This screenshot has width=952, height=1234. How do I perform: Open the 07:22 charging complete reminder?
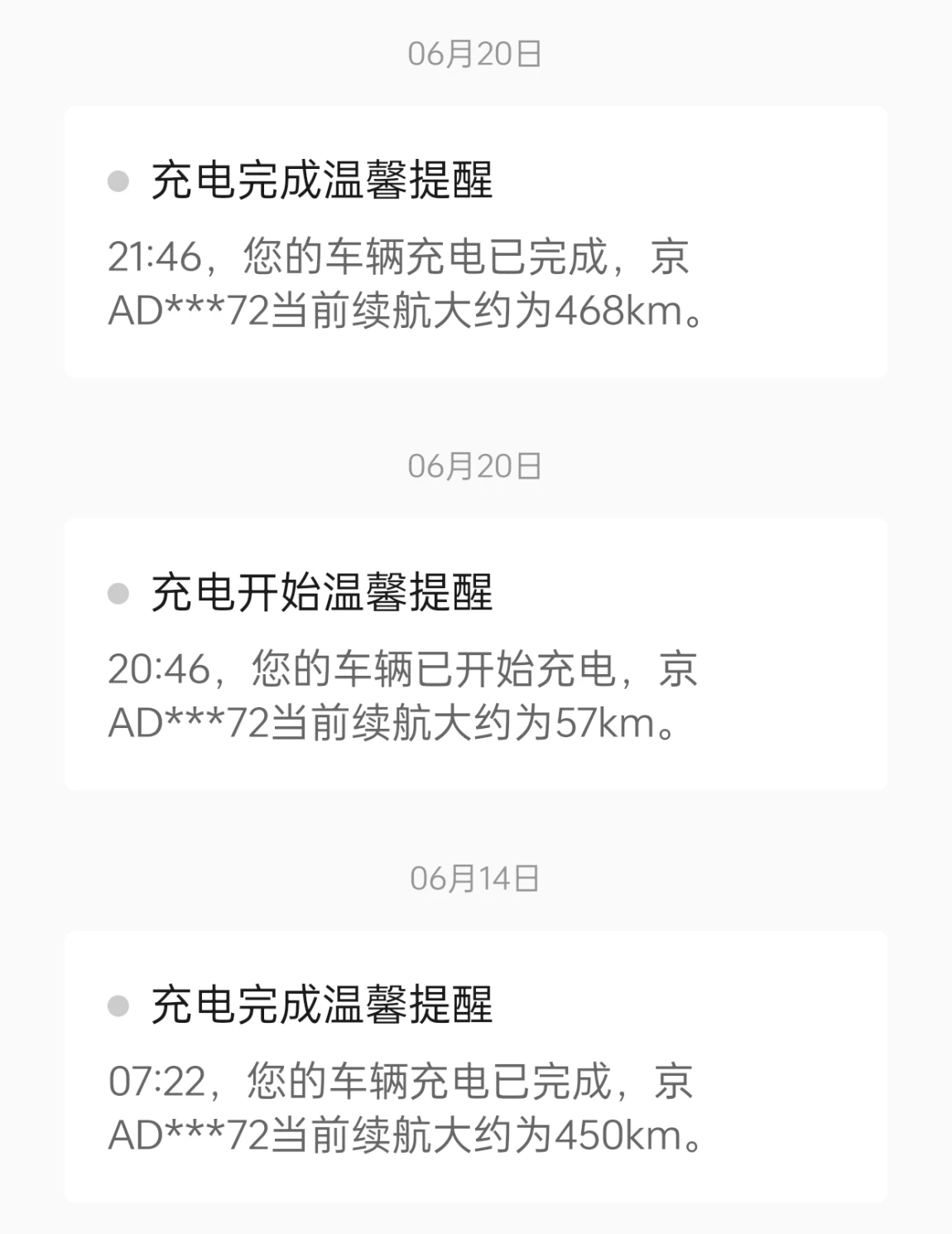click(475, 1067)
